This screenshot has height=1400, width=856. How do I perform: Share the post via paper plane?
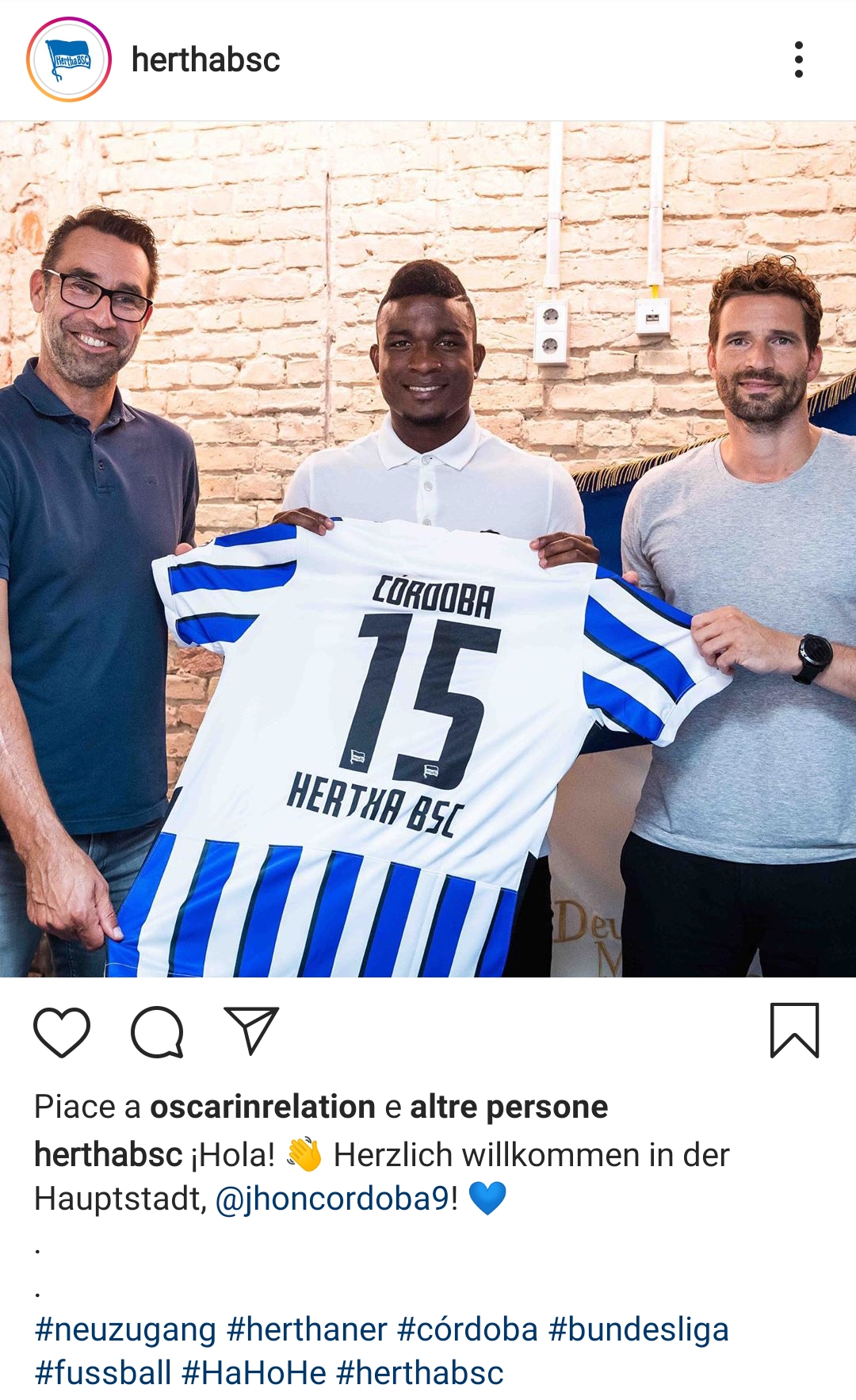251,1031
